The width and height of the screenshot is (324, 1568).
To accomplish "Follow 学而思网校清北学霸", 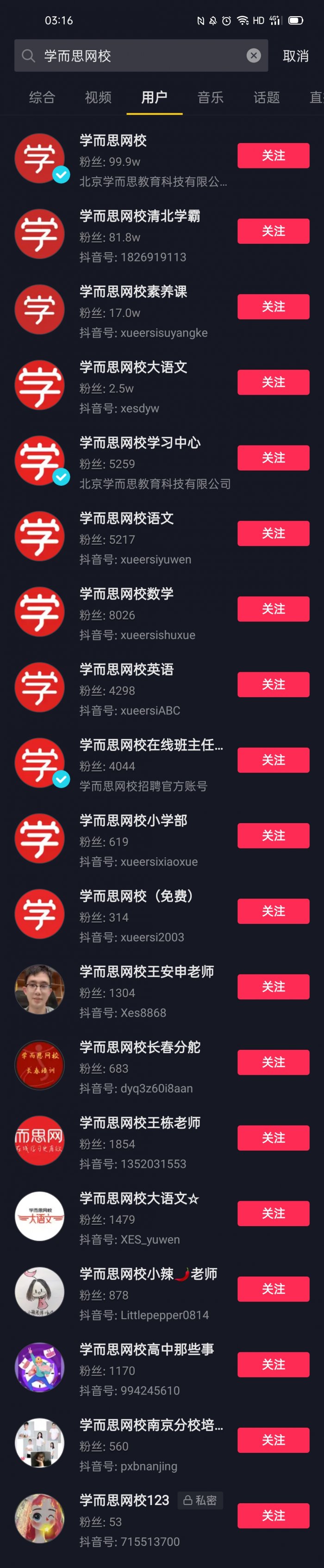I will pyautogui.click(x=273, y=231).
